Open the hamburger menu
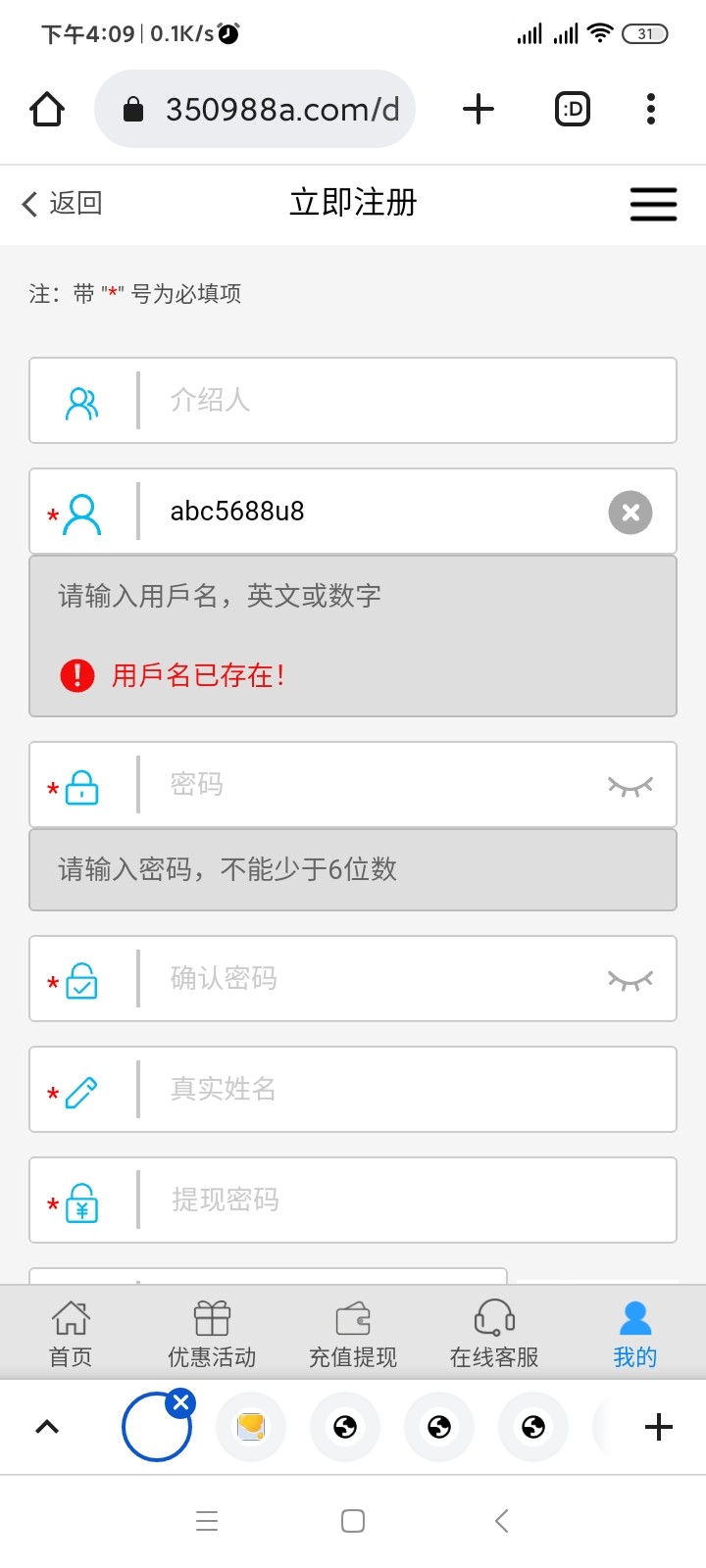 tap(653, 204)
